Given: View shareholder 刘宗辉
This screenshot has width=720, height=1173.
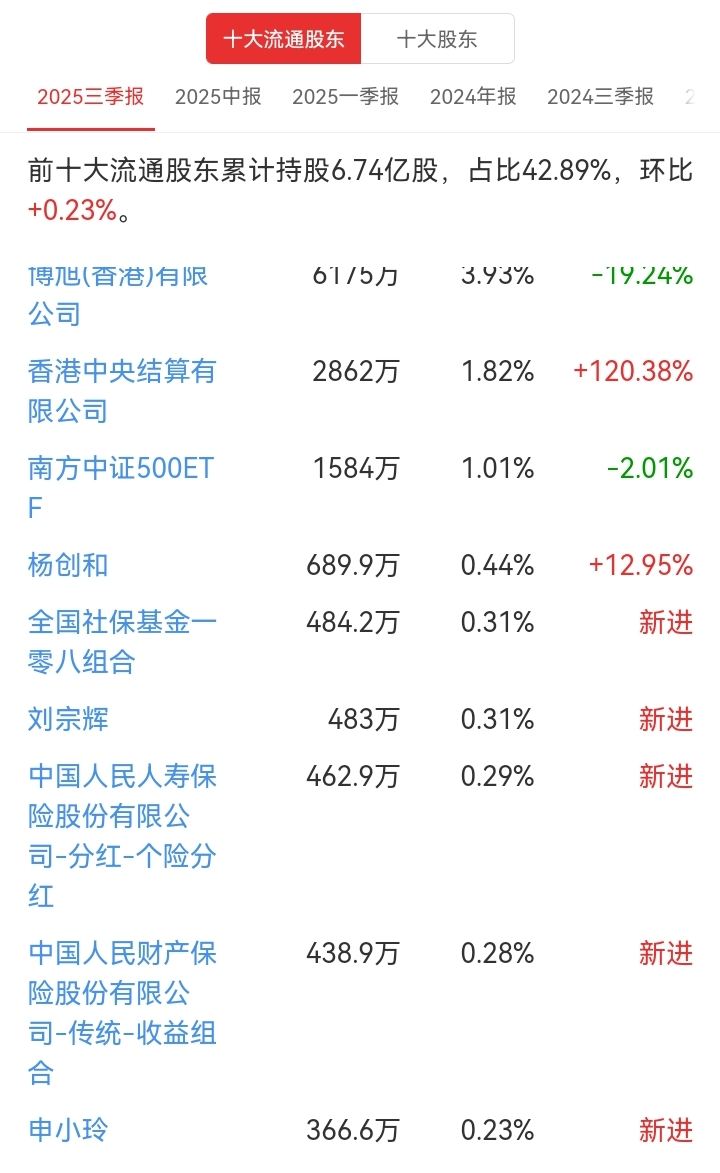Looking at the screenshot, I should click(x=68, y=719).
